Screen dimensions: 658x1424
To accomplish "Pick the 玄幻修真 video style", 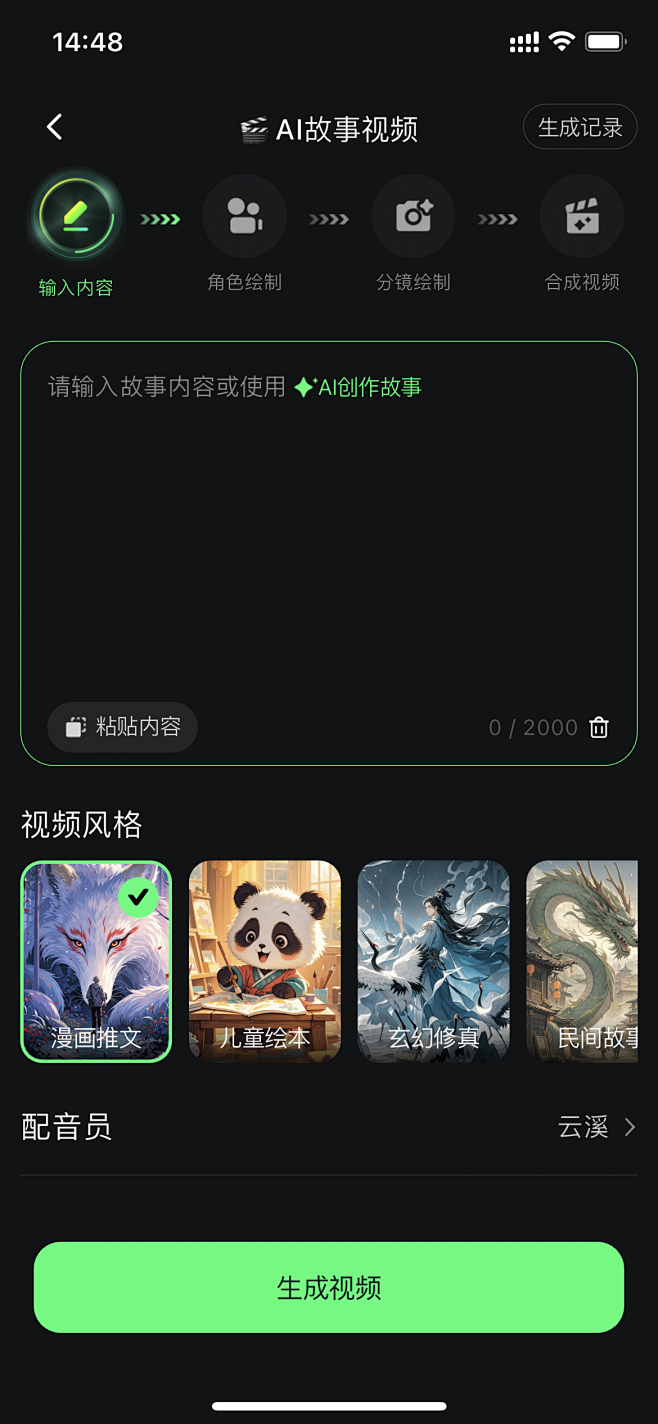I will point(434,960).
